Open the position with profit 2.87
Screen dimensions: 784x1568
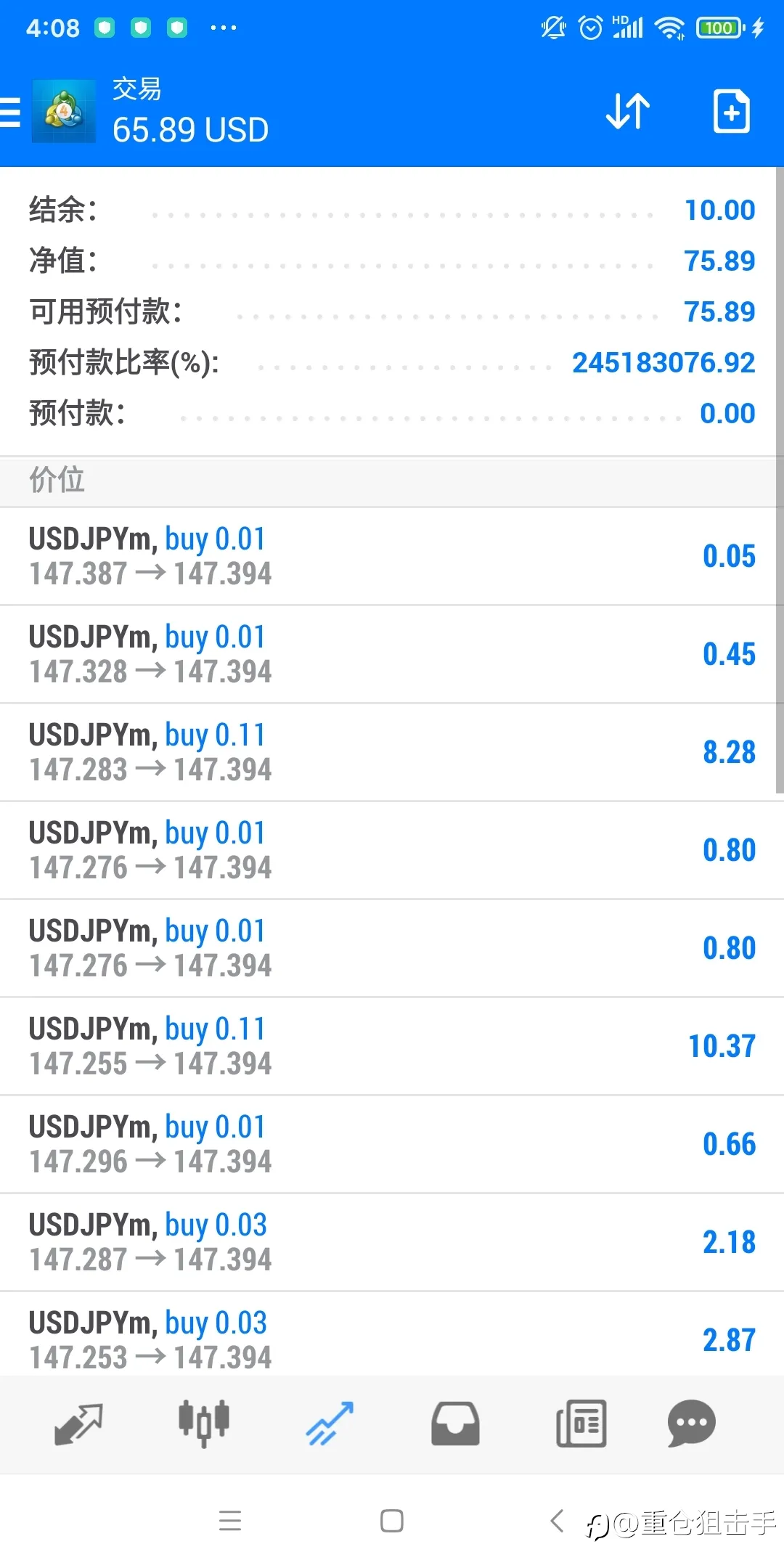pos(392,1334)
